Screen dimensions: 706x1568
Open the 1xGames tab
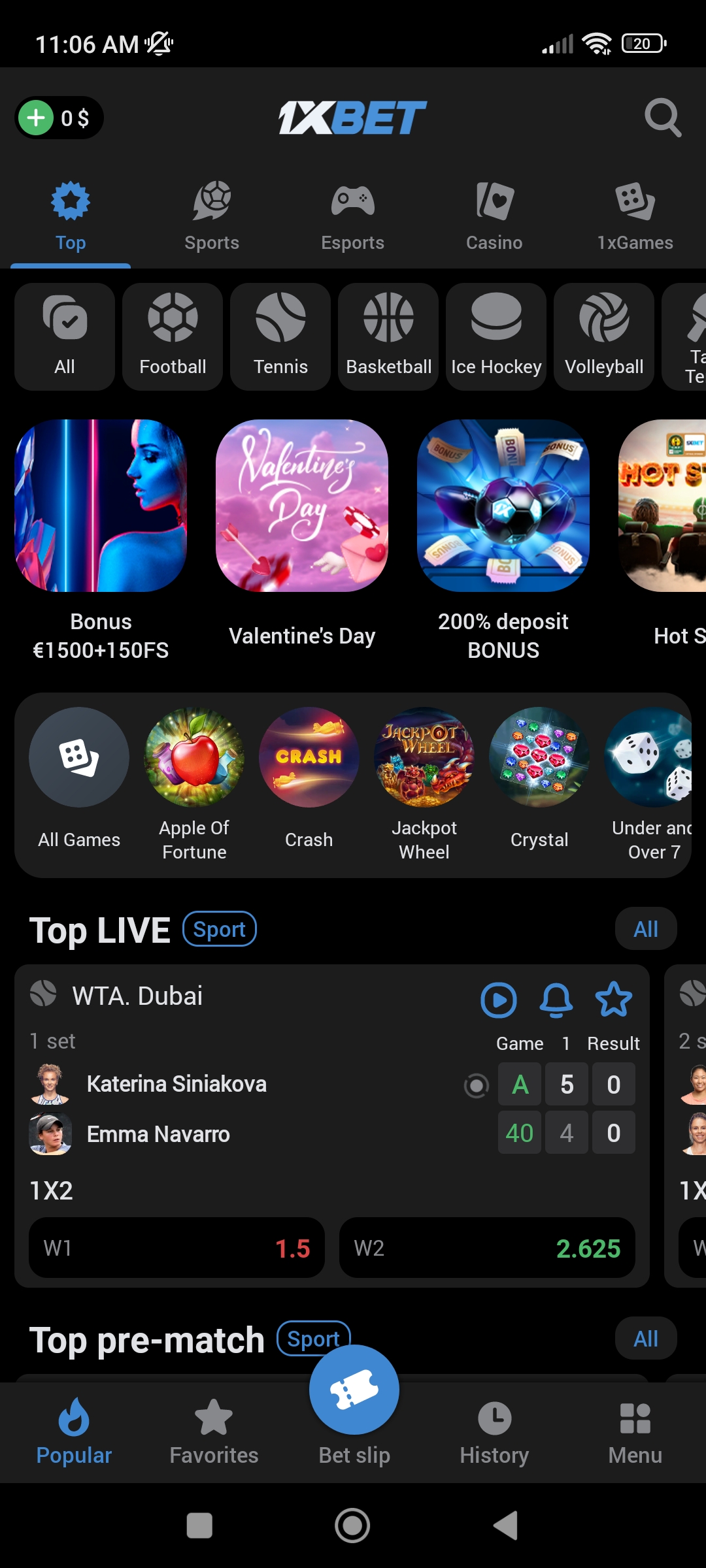[635, 217]
